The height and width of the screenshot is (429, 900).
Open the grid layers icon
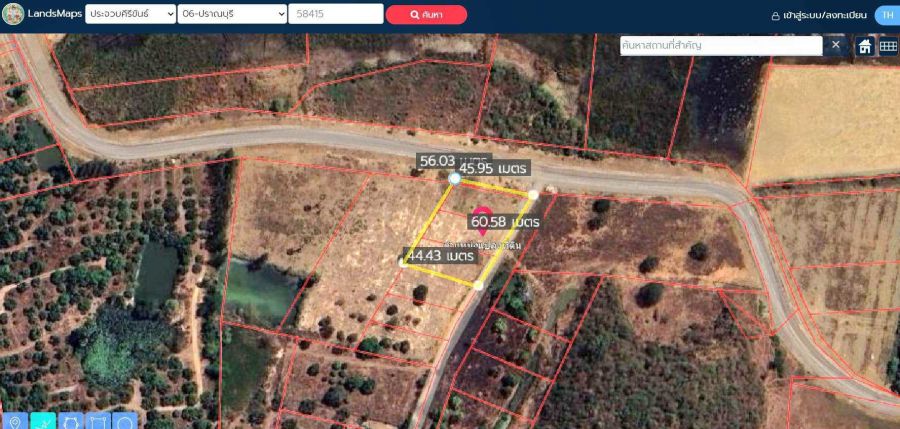[x=888, y=46]
